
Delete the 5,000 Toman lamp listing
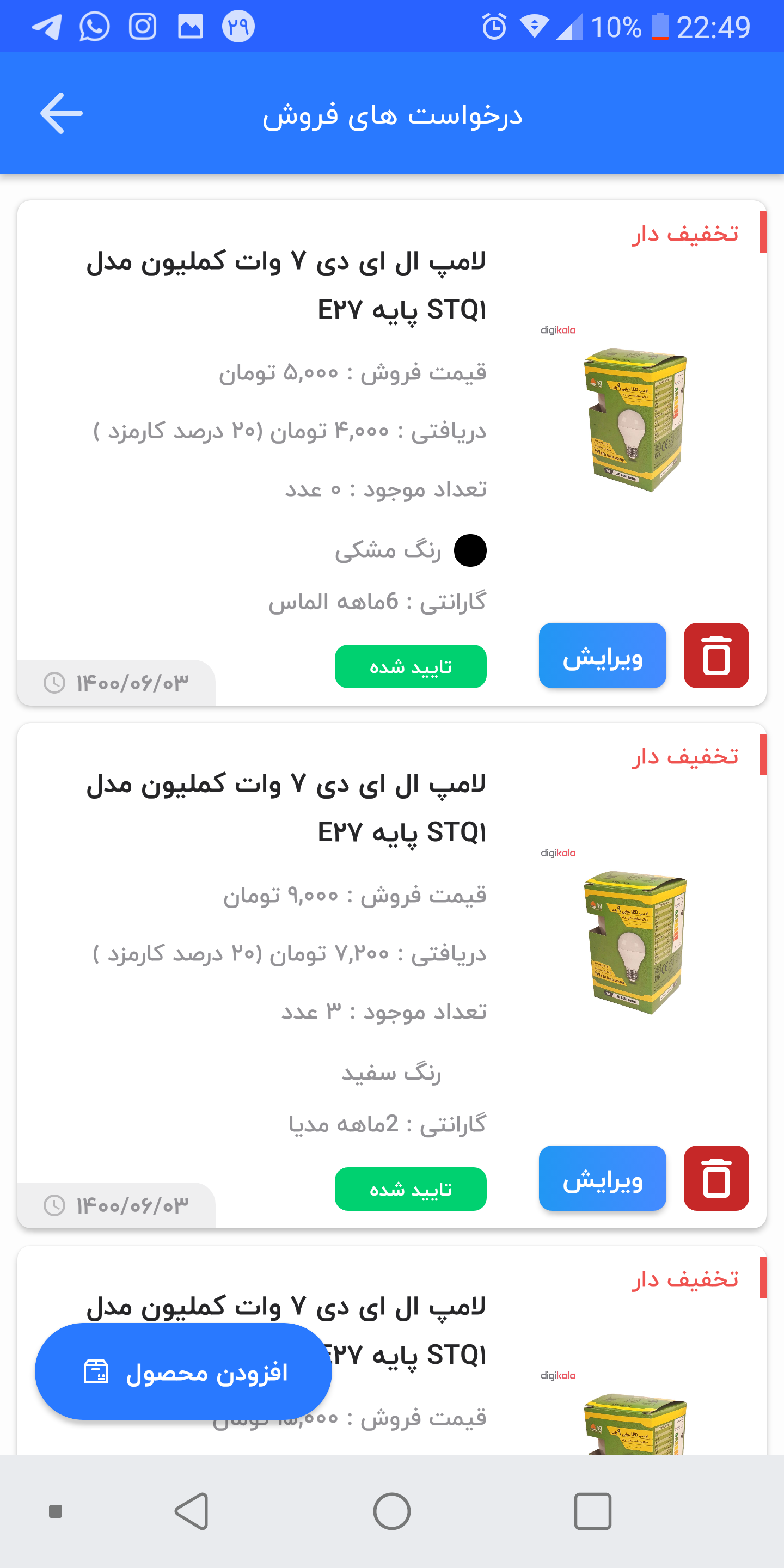(x=716, y=656)
